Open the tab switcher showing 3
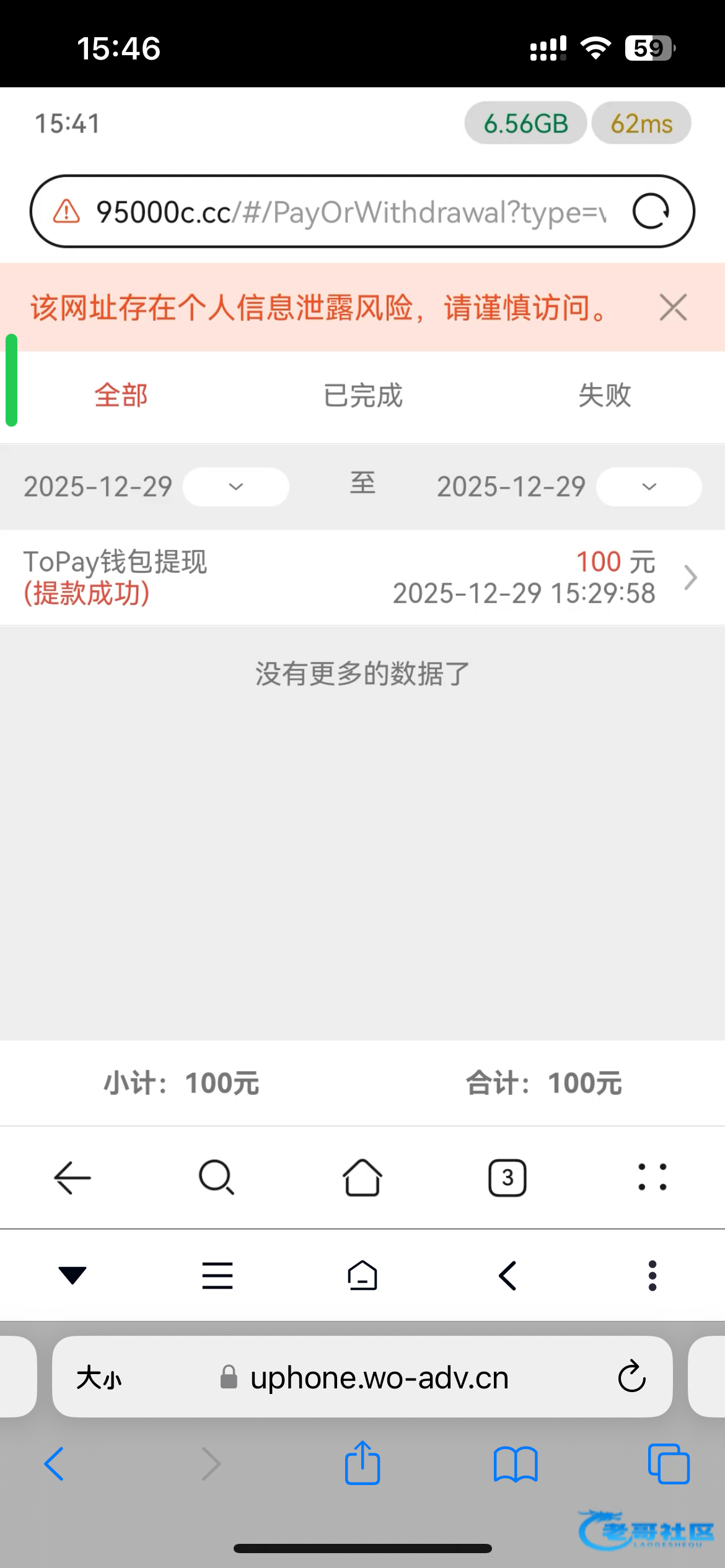Viewport: 725px width, 1568px height. click(x=507, y=1177)
